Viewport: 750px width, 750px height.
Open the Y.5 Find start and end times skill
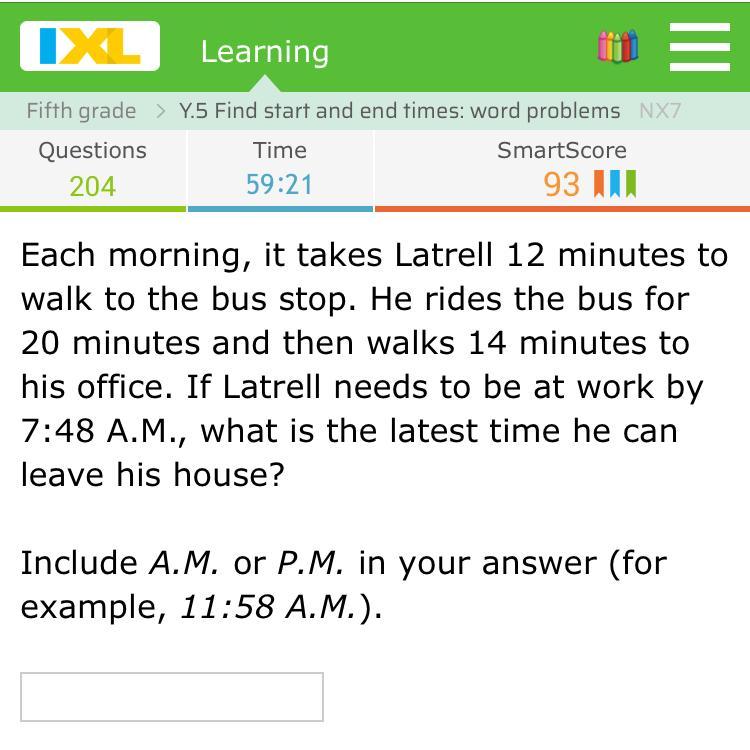click(400, 111)
